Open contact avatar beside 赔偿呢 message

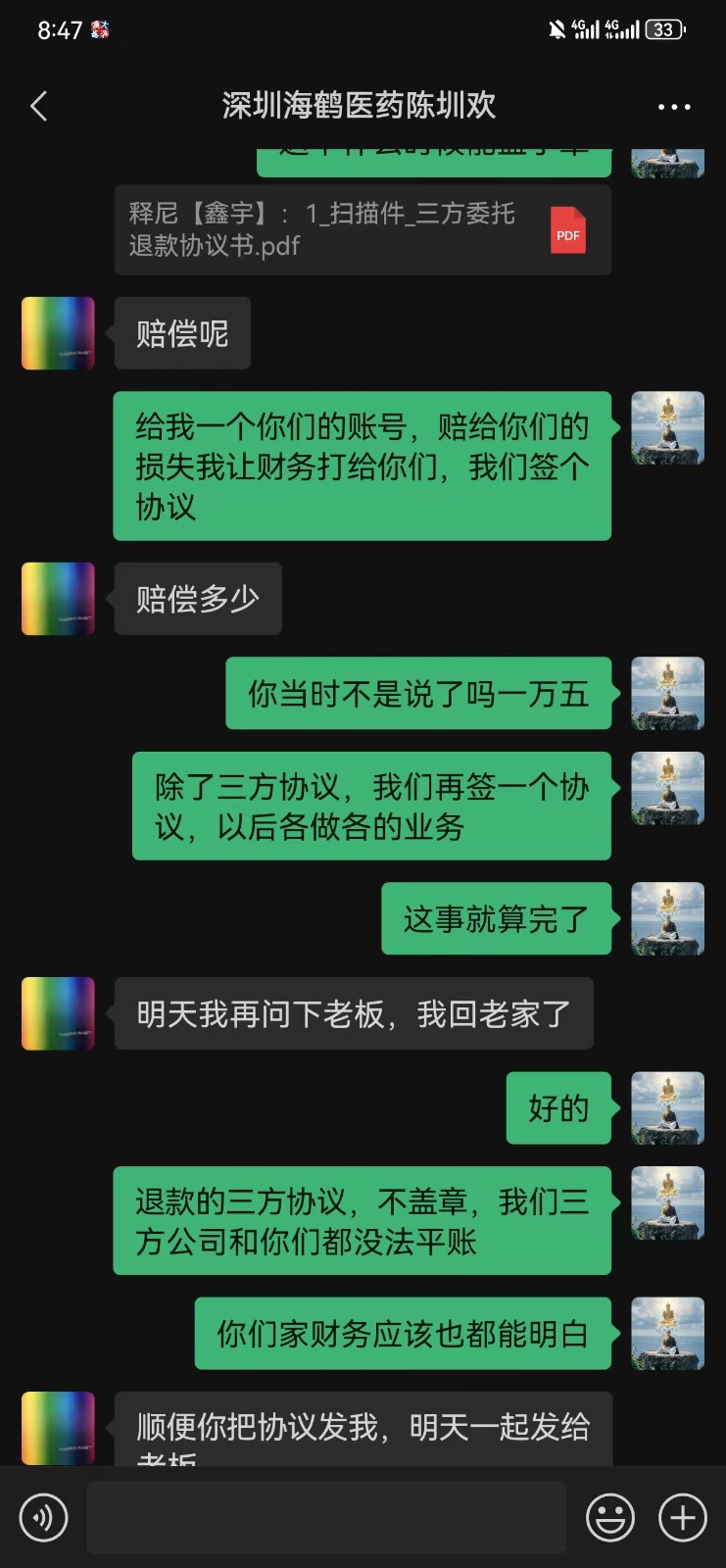tap(58, 333)
